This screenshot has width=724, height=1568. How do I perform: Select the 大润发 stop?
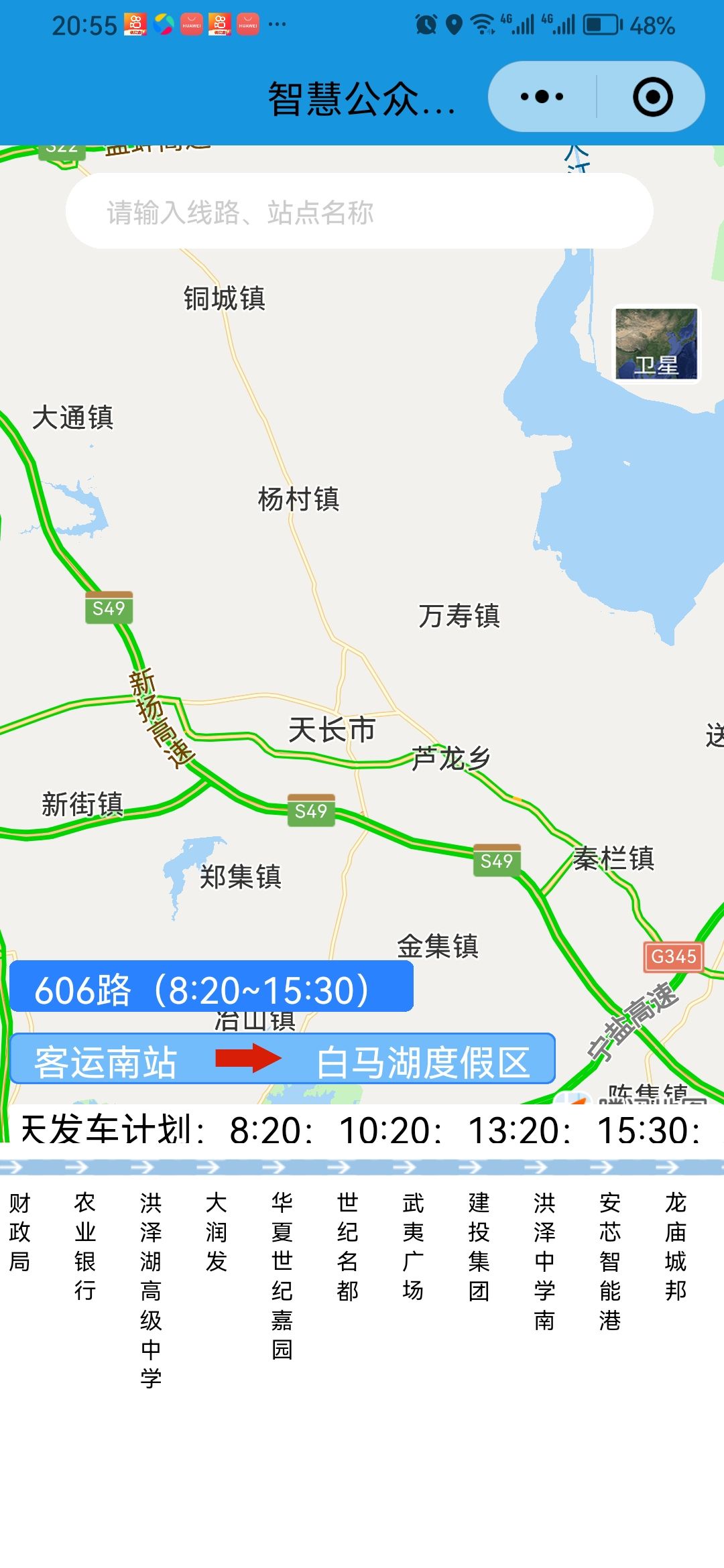pos(217,1232)
